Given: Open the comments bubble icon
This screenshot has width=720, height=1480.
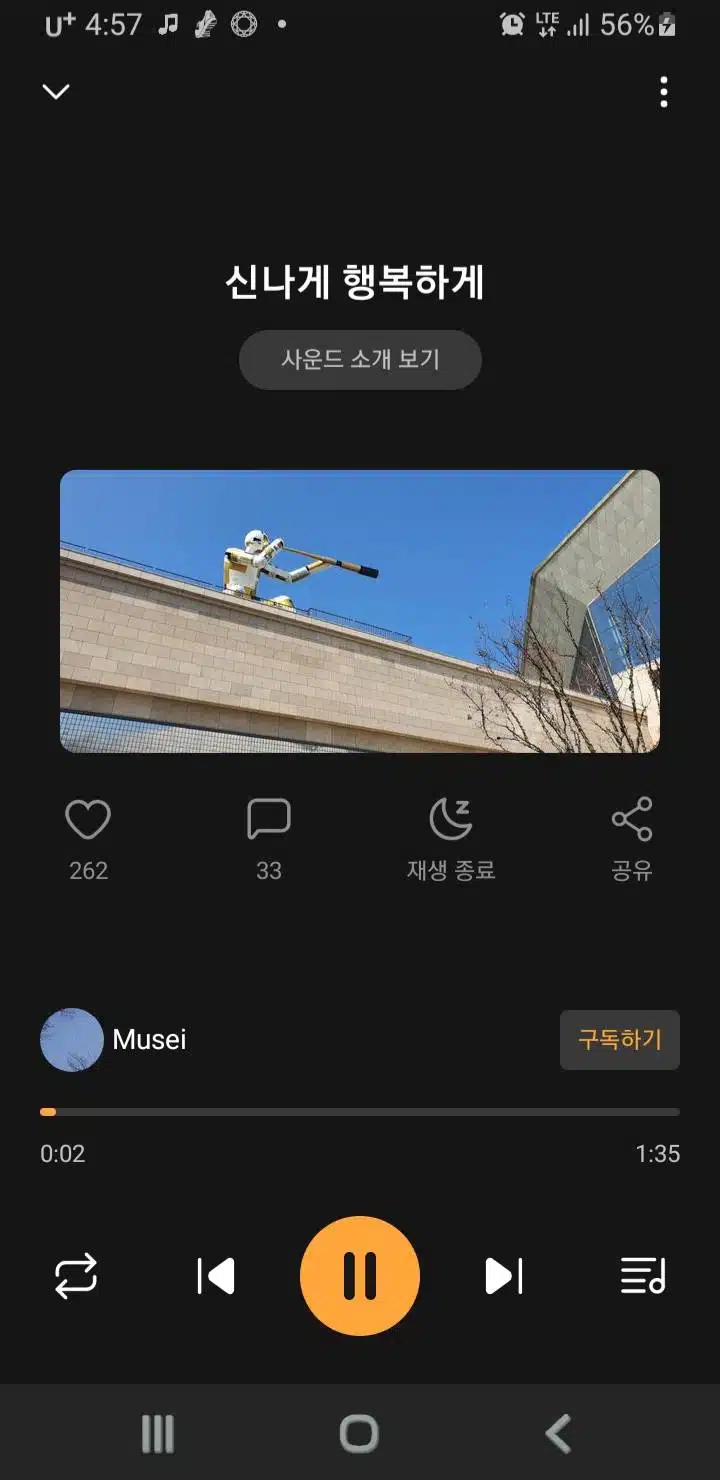Looking at the screenshot, I should click(269, 819).
